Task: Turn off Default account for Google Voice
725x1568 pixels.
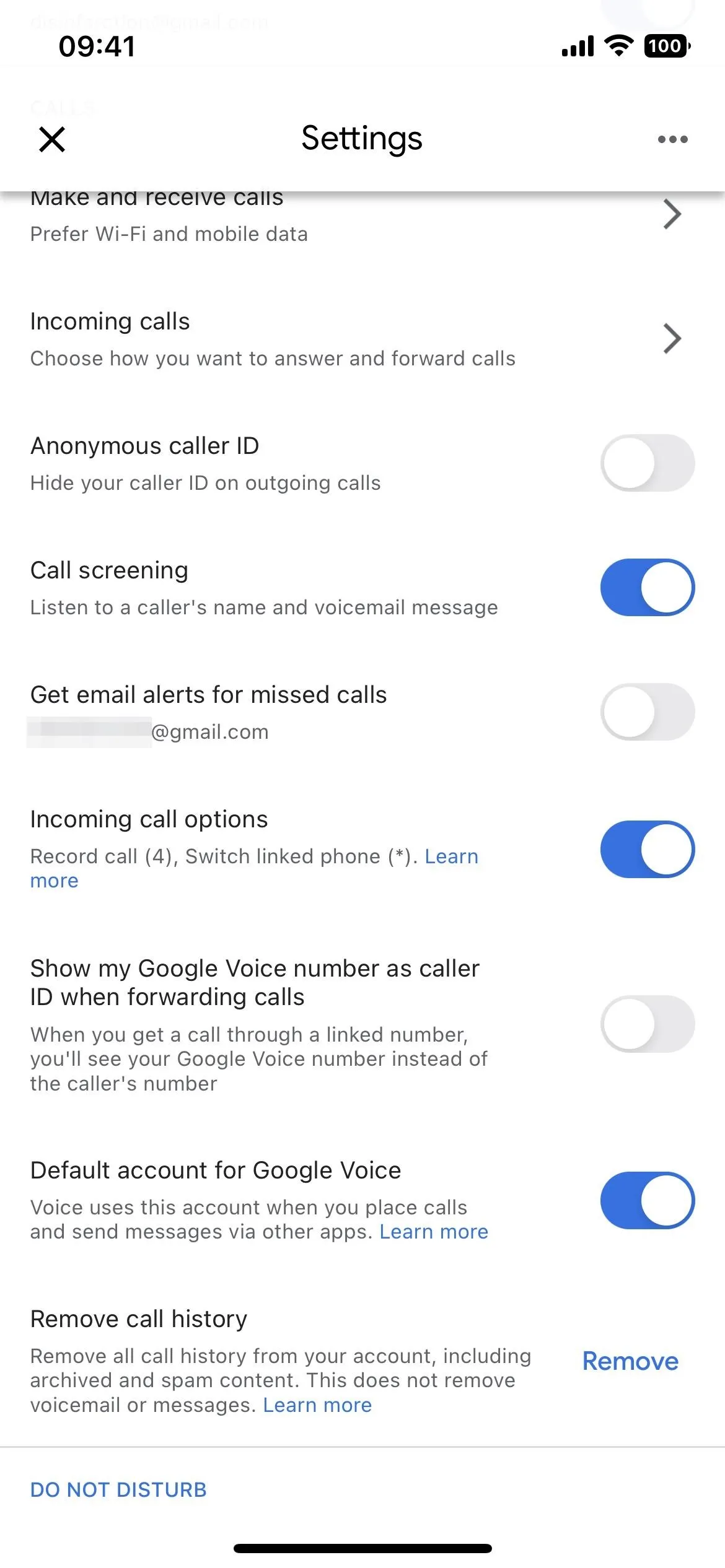Action: pos(647,1200)
